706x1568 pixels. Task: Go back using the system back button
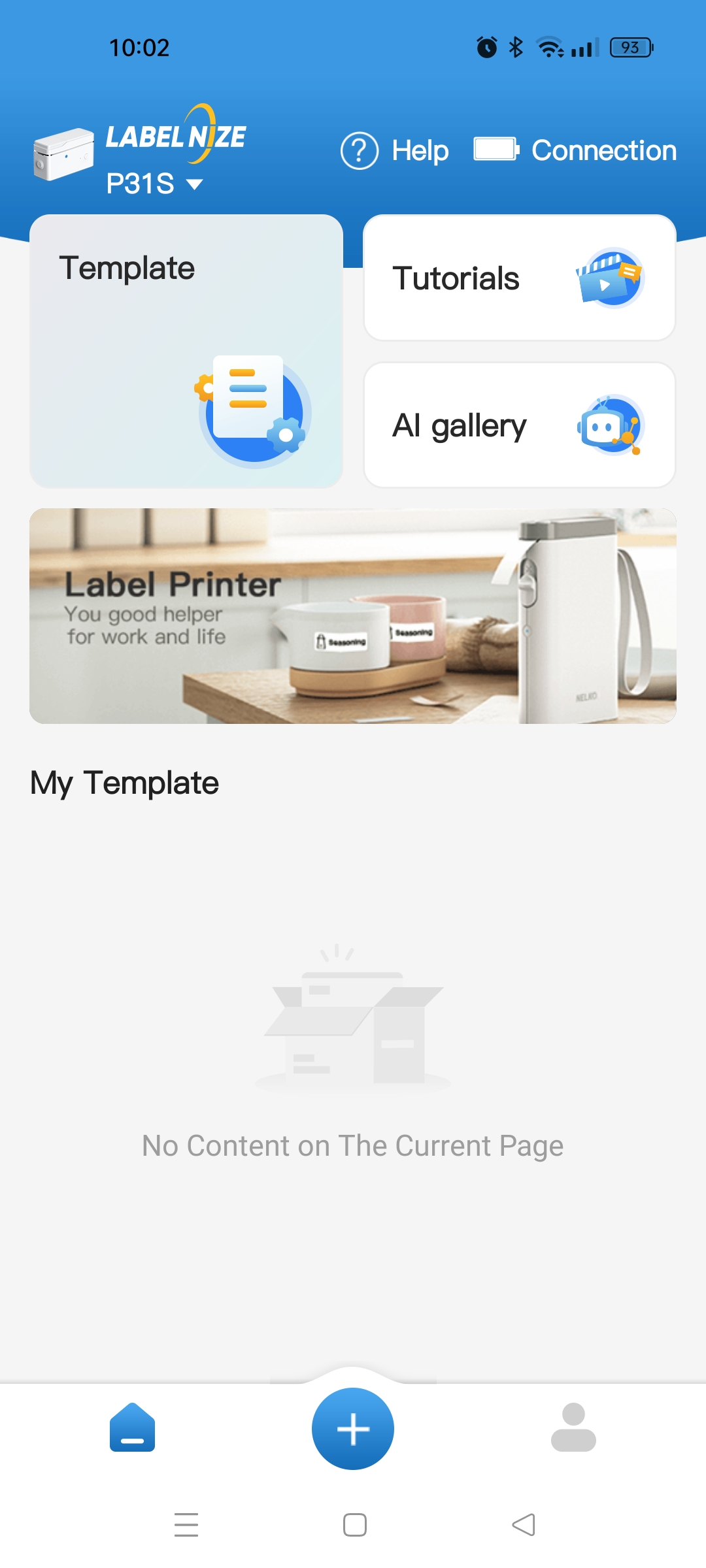click(x=523, y=1525)
